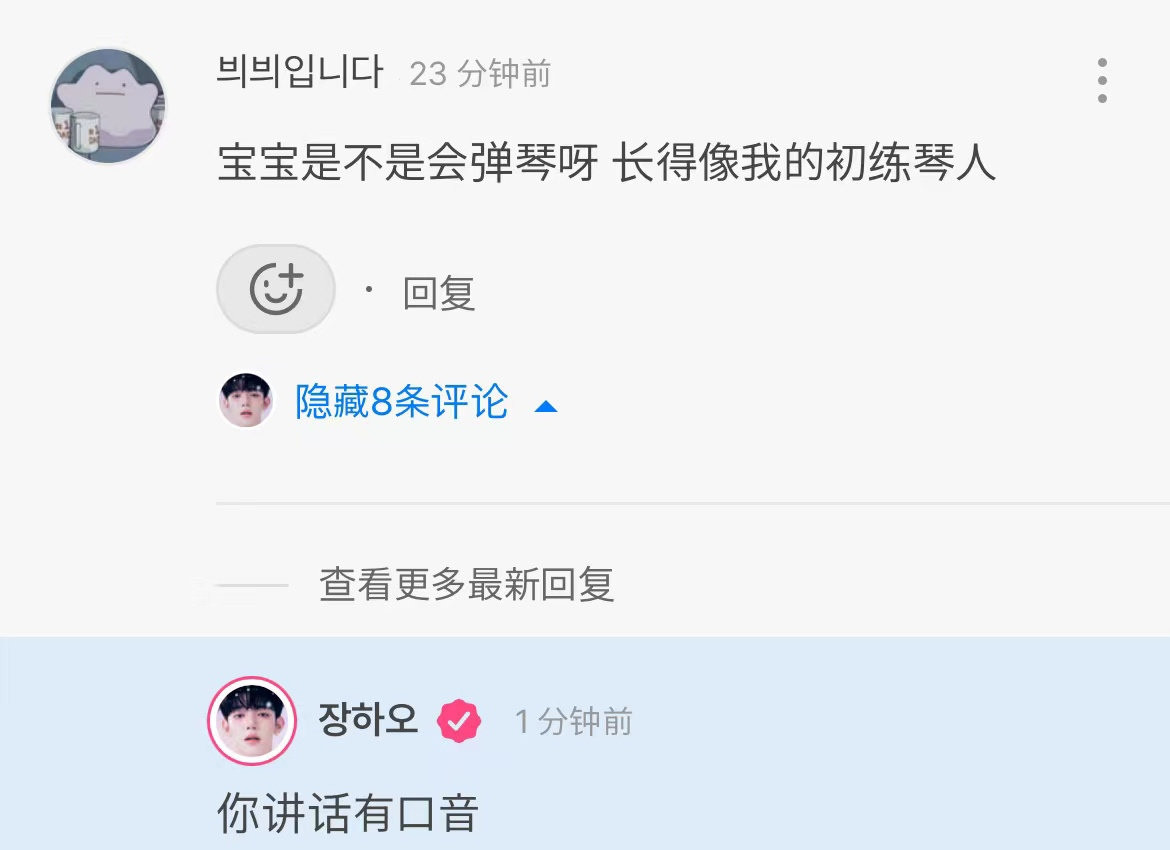Add an emoji reaction to the comment
This screenshot has width=1170, height=850.
tap(275, 289)
